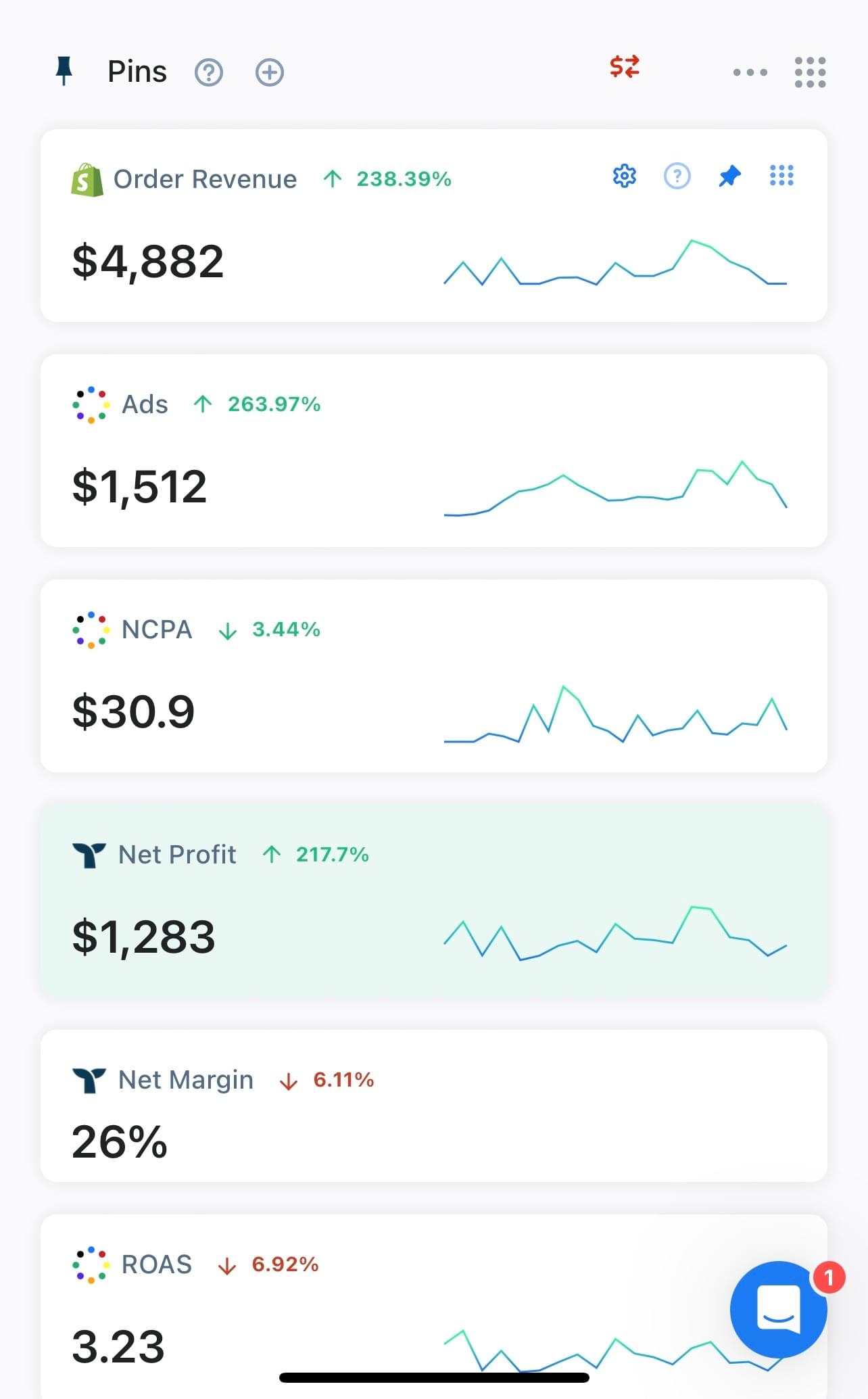Open the support chat bubble

(x=778, y=1309)
